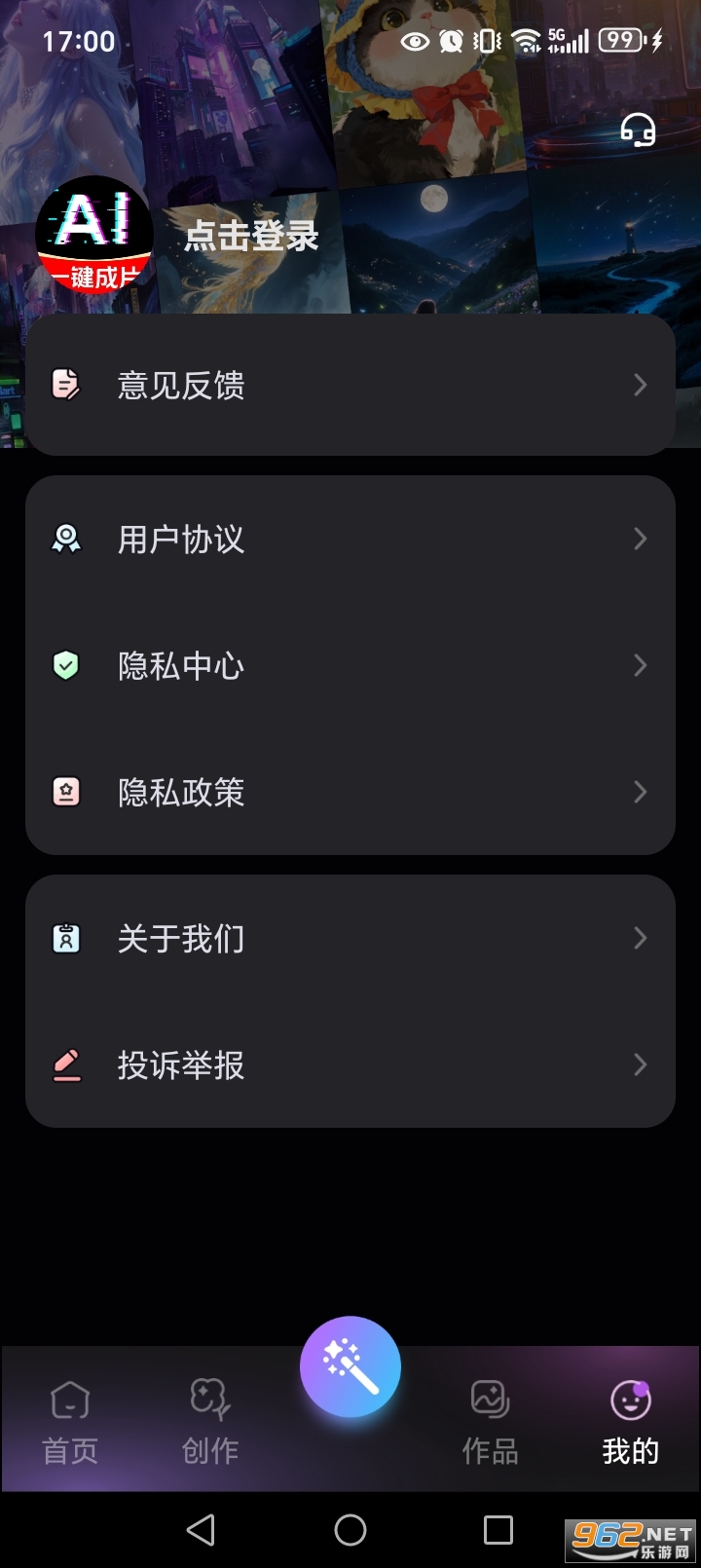Screen dimensions: 701x1568
Task: Click the 投诉举报 pen icon
Action: pos(65,1064)
